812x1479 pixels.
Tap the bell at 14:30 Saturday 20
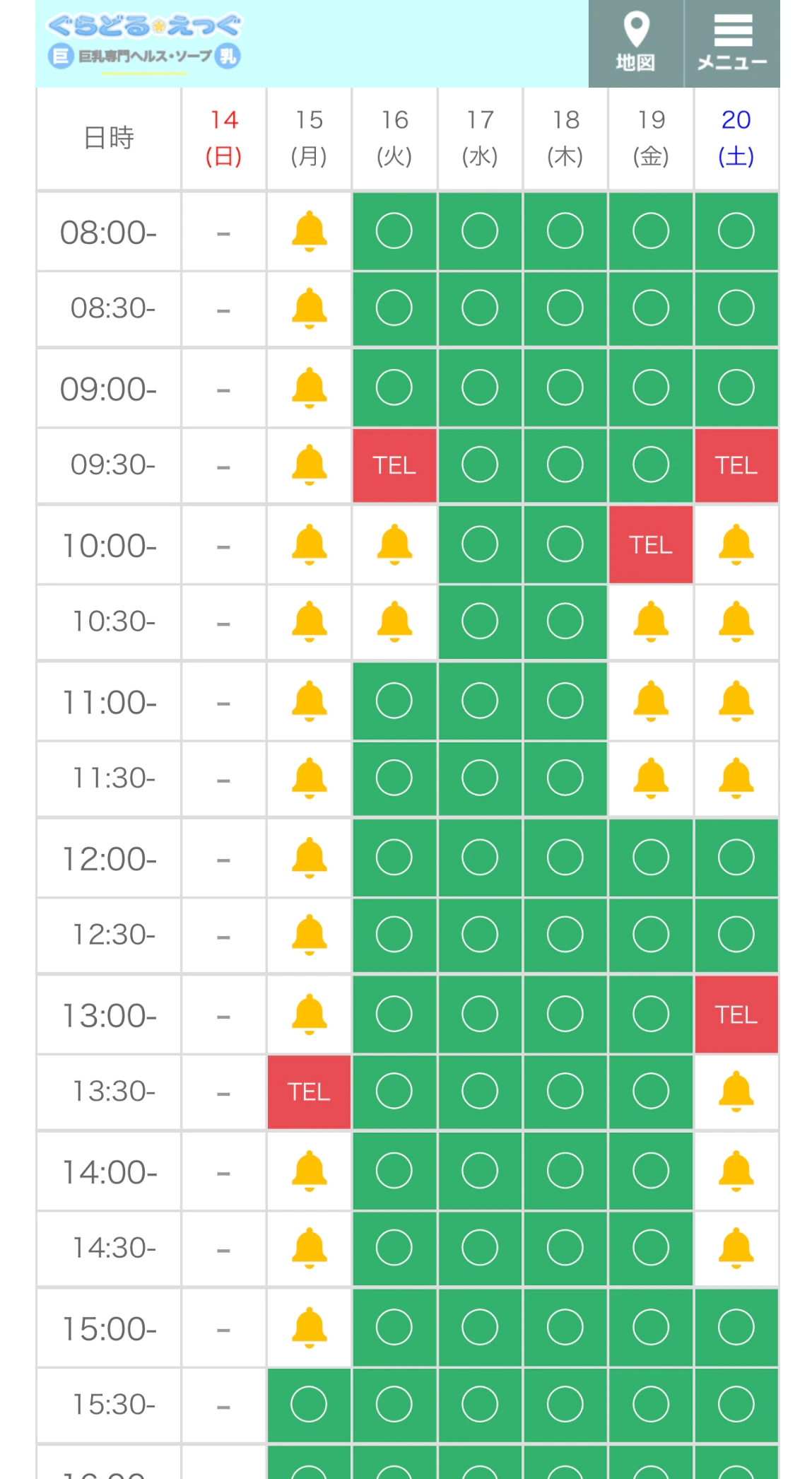736,1248
